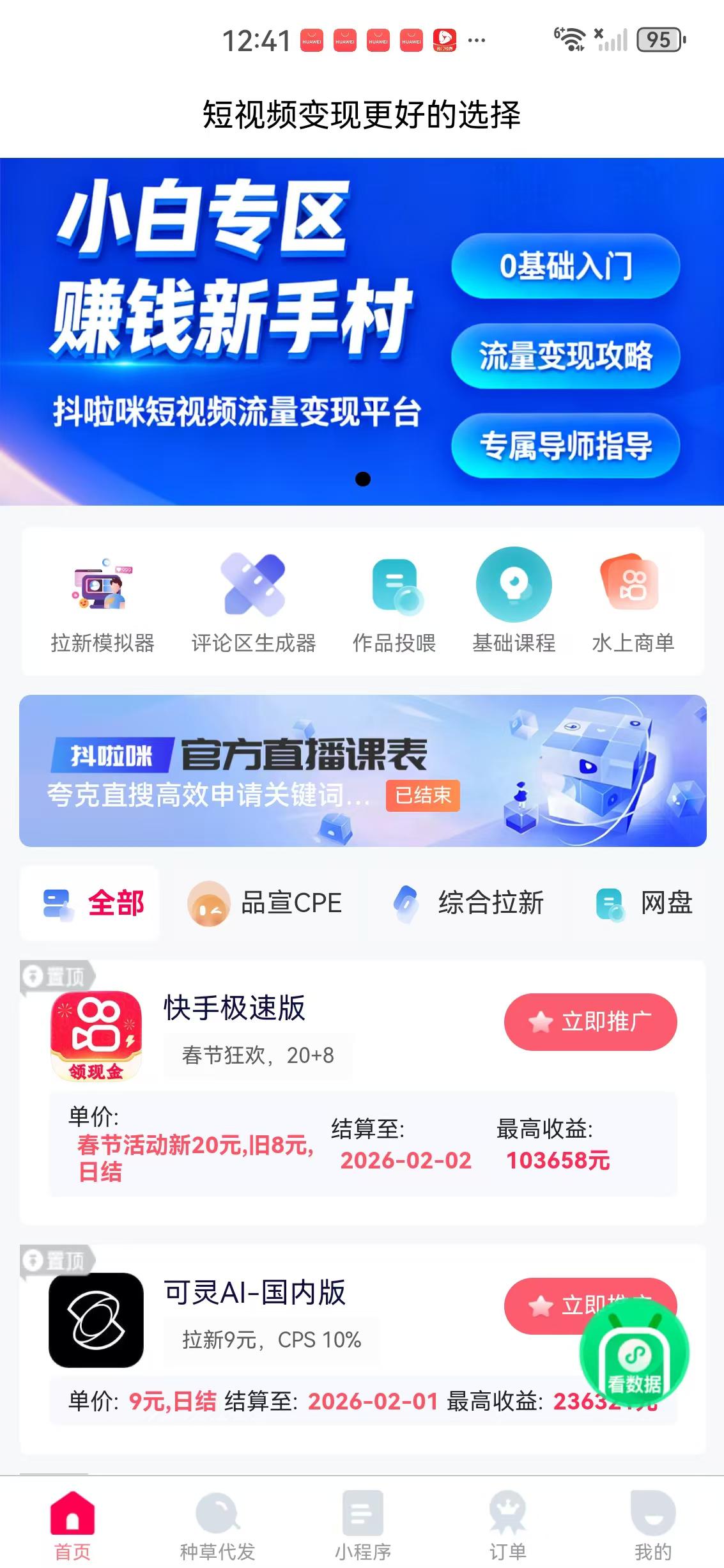Screen dimensions: 724x1568
Task: Open the 水上商单 feature
Action: tap(633, 601)
